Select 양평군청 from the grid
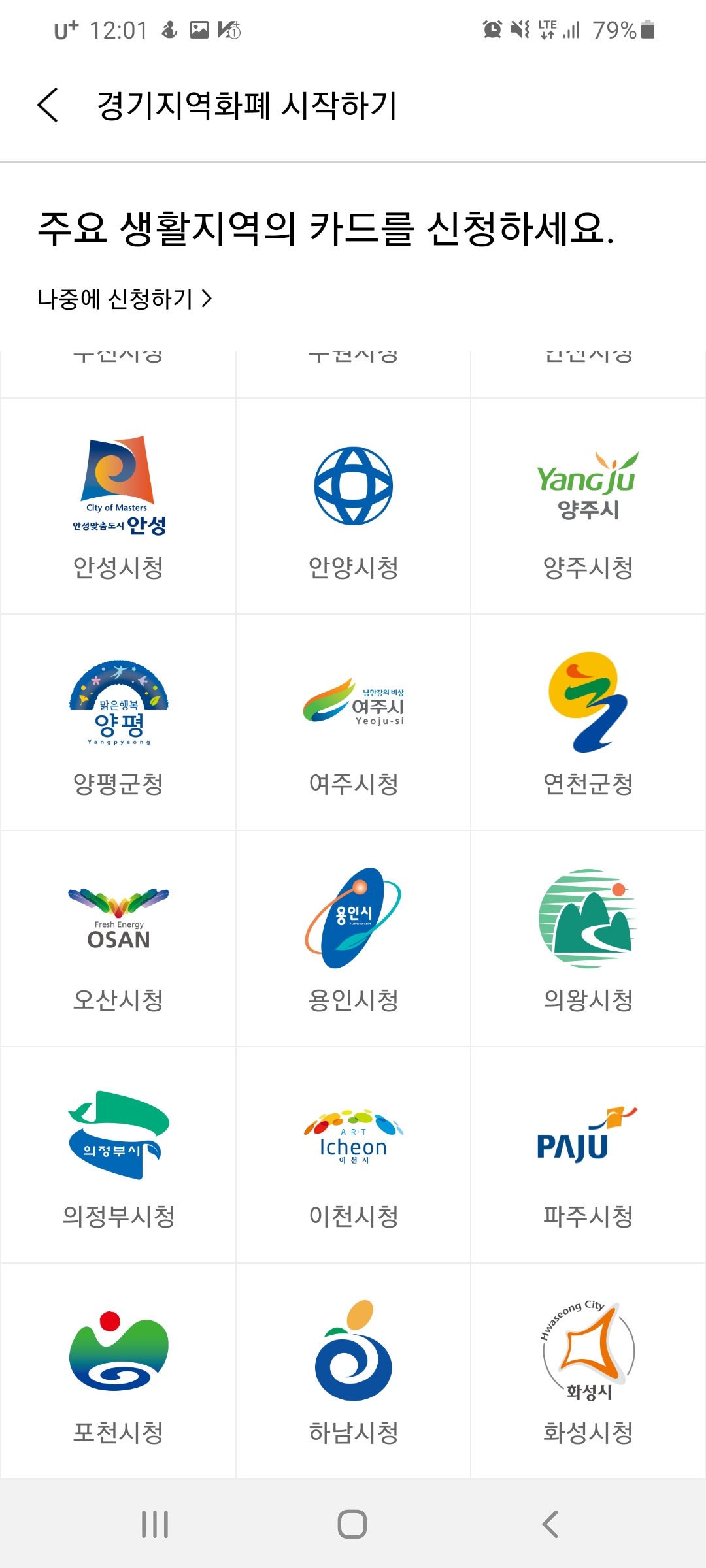The height and width of the screenshot is (1568, 706). coord(118,723)
